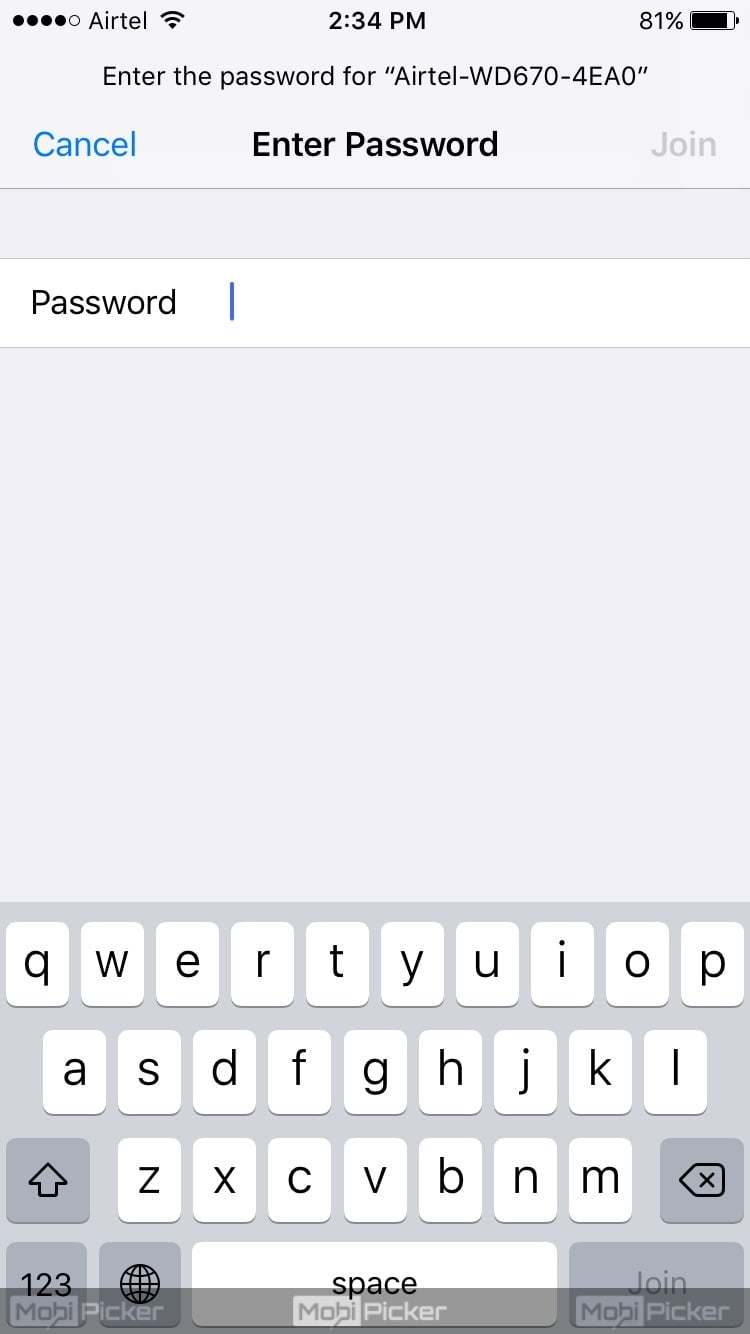Tap the space bar
Viewport: 750px width, 1334px height.
click(x=374, y=1283)
